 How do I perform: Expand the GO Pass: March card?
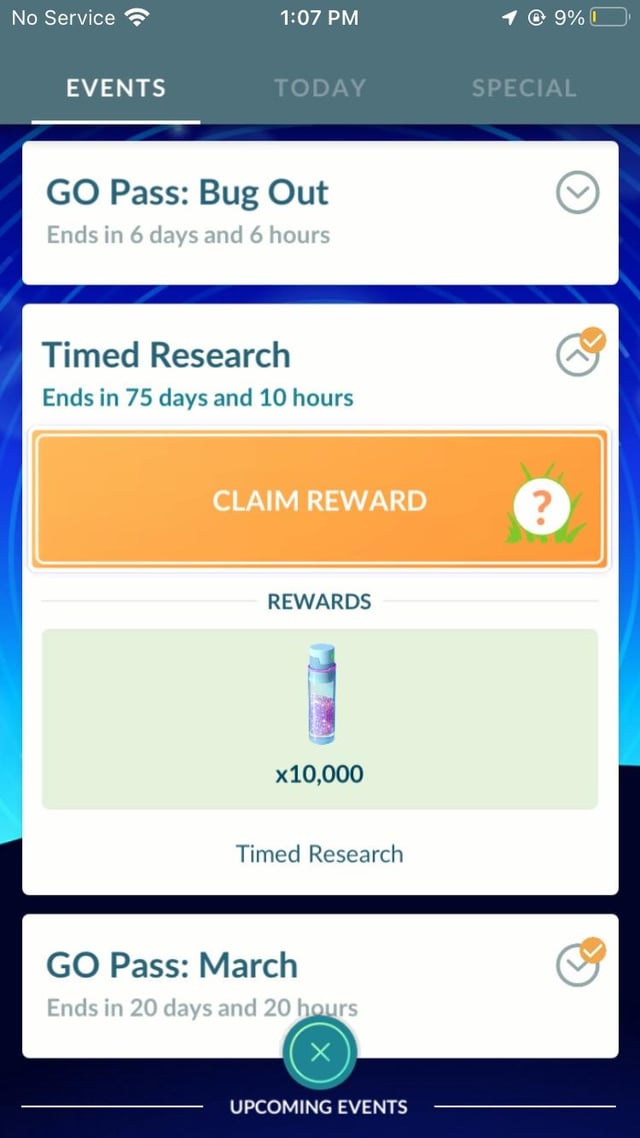577,965
